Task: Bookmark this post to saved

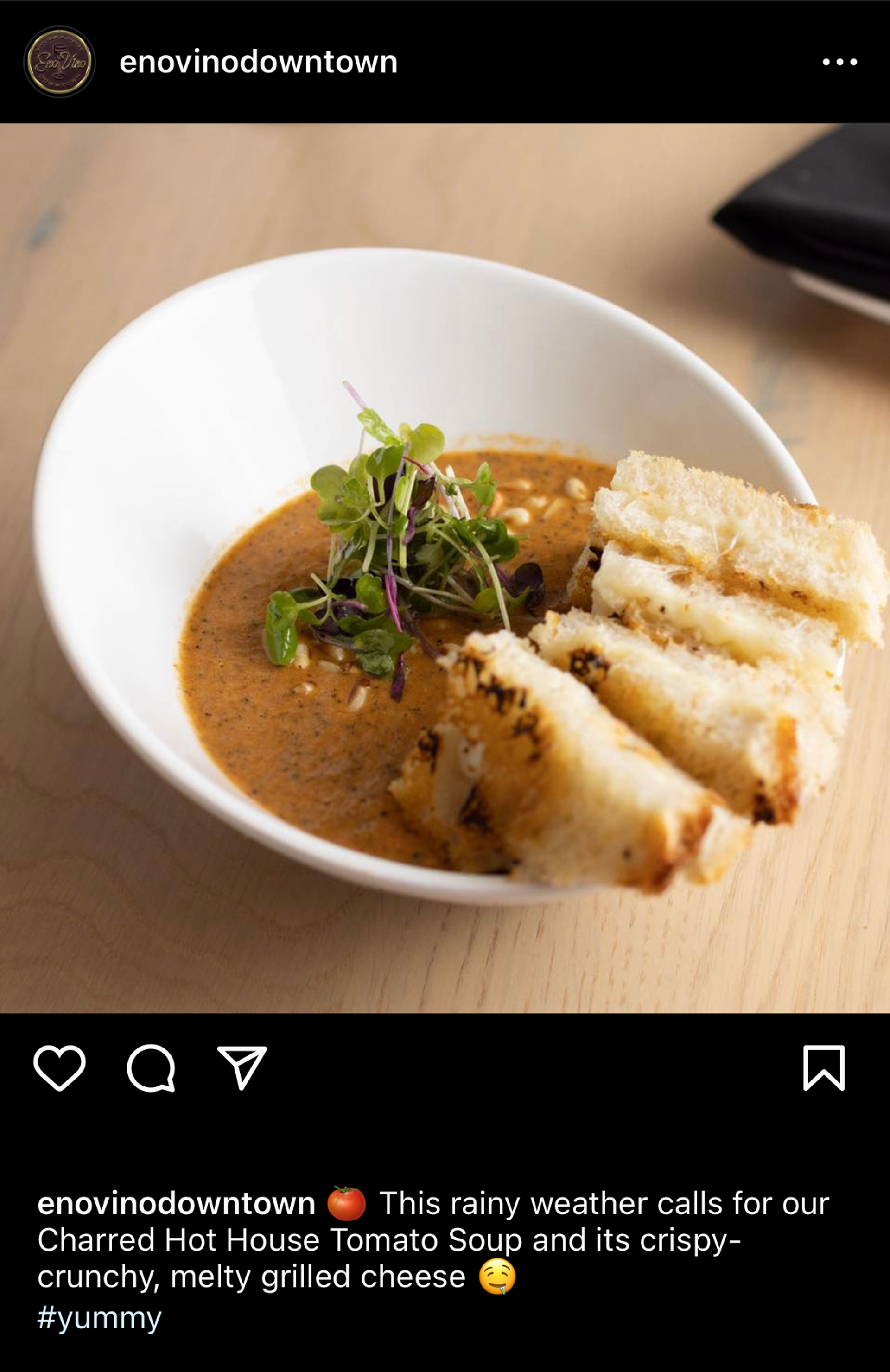Action: point(824,1067)
